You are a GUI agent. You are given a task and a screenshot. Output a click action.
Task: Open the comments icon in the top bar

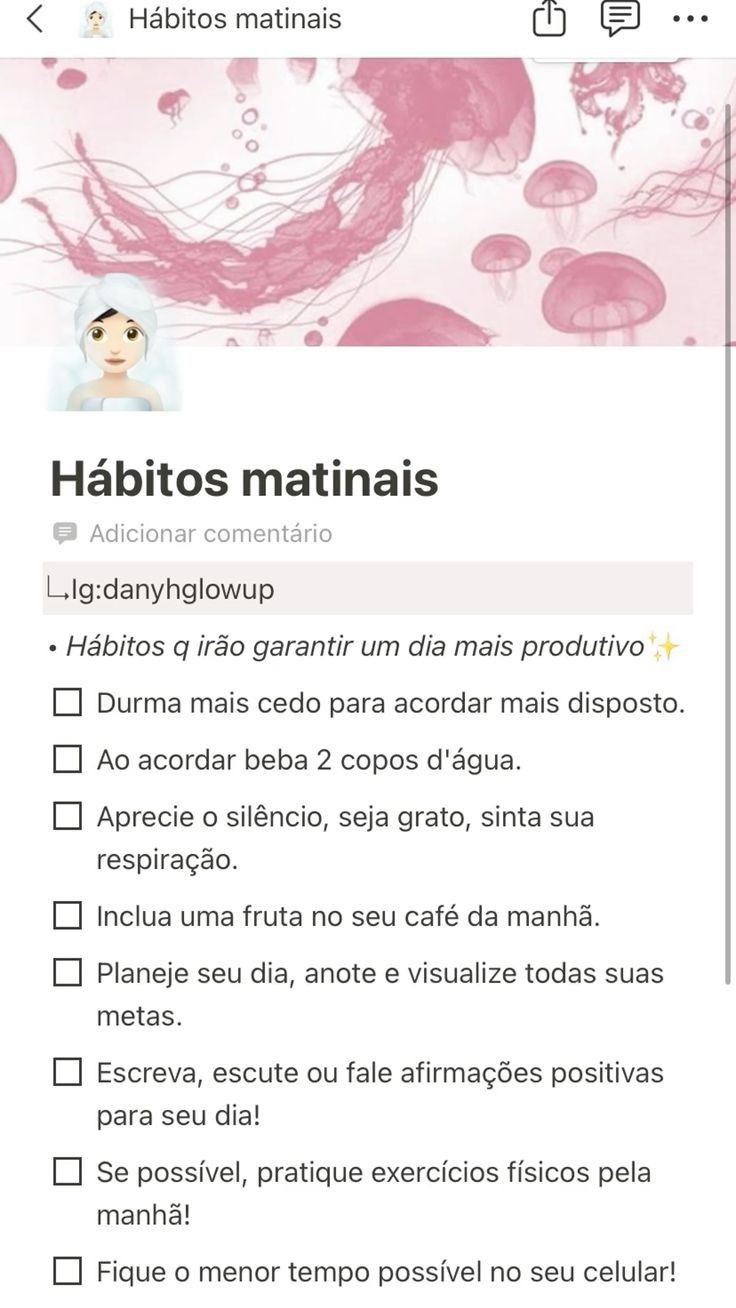[620, 19]
